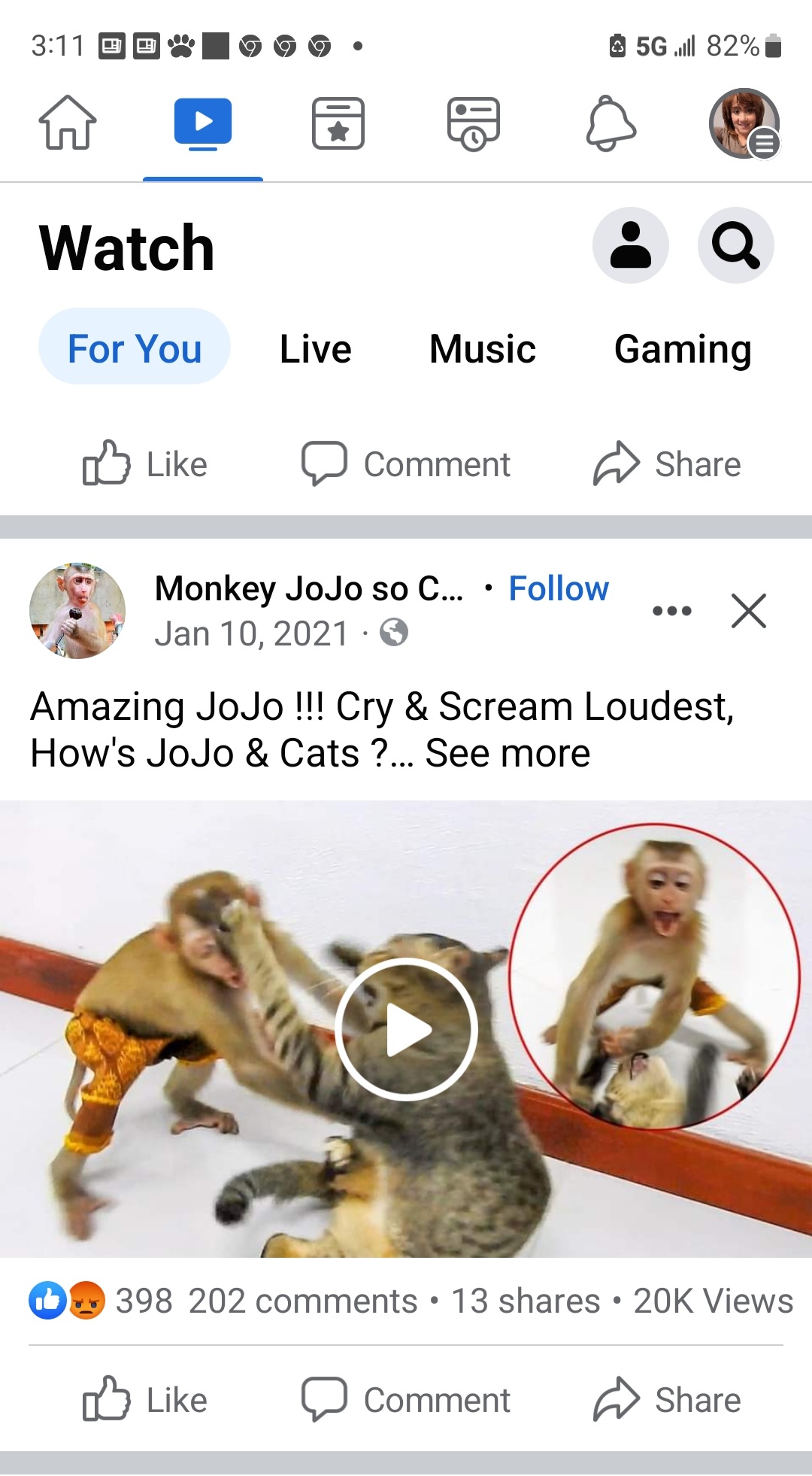The width and height of the screenshot is (812, 1476).
Task: Switch to the Live category
Action: (315, 348)
